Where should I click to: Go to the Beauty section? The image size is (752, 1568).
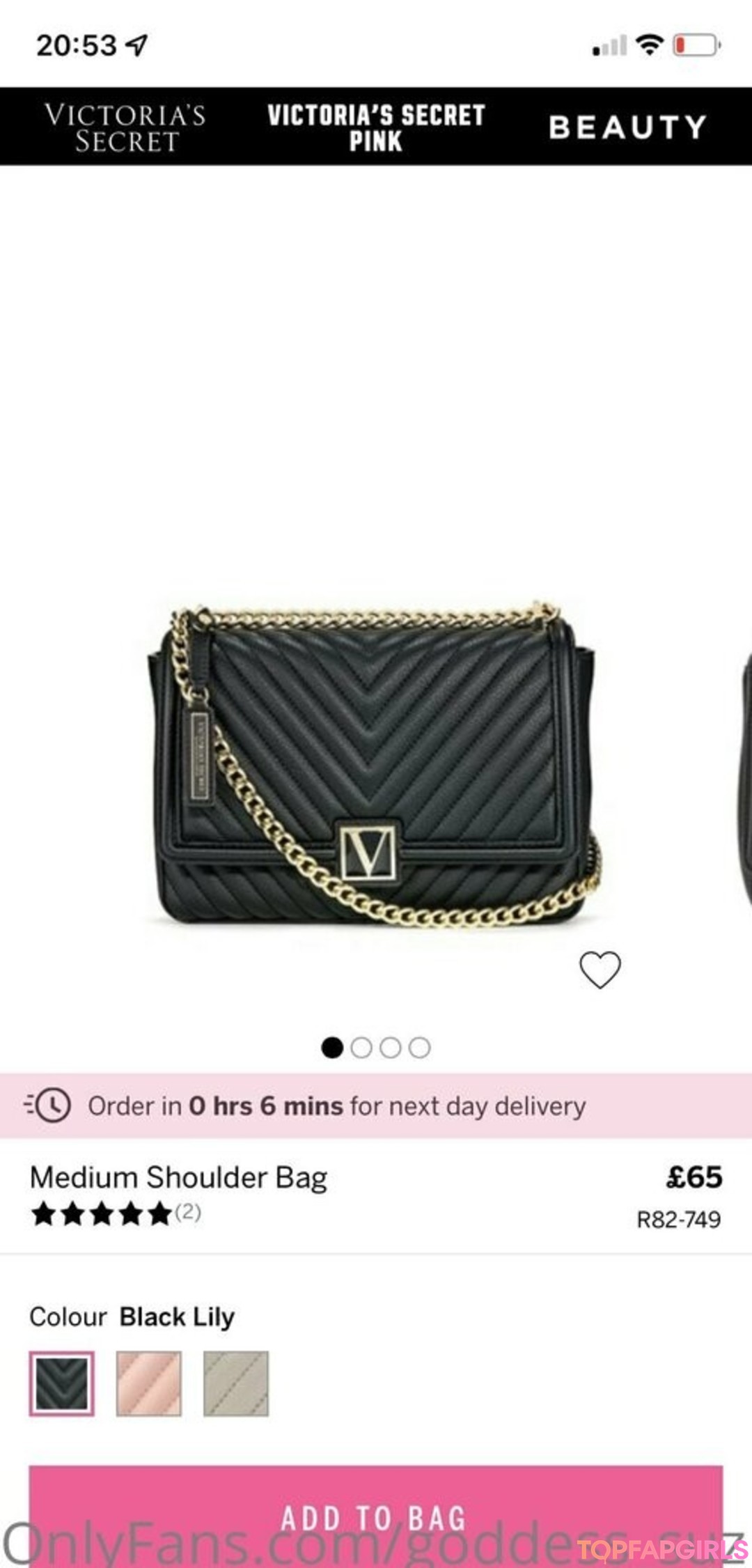click(627, 127)
